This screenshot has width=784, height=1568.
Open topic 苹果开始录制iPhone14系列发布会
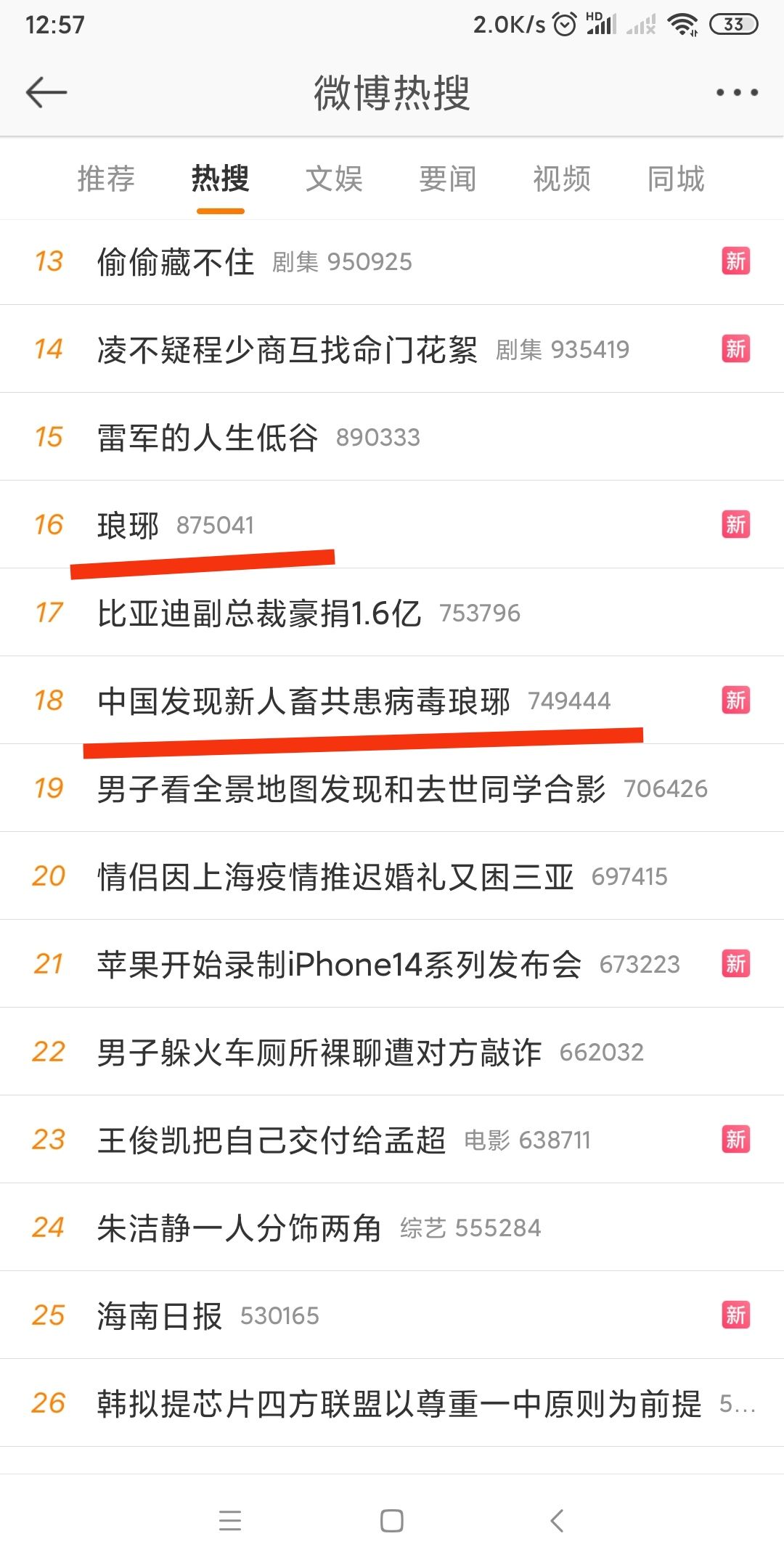coord(339,965)
